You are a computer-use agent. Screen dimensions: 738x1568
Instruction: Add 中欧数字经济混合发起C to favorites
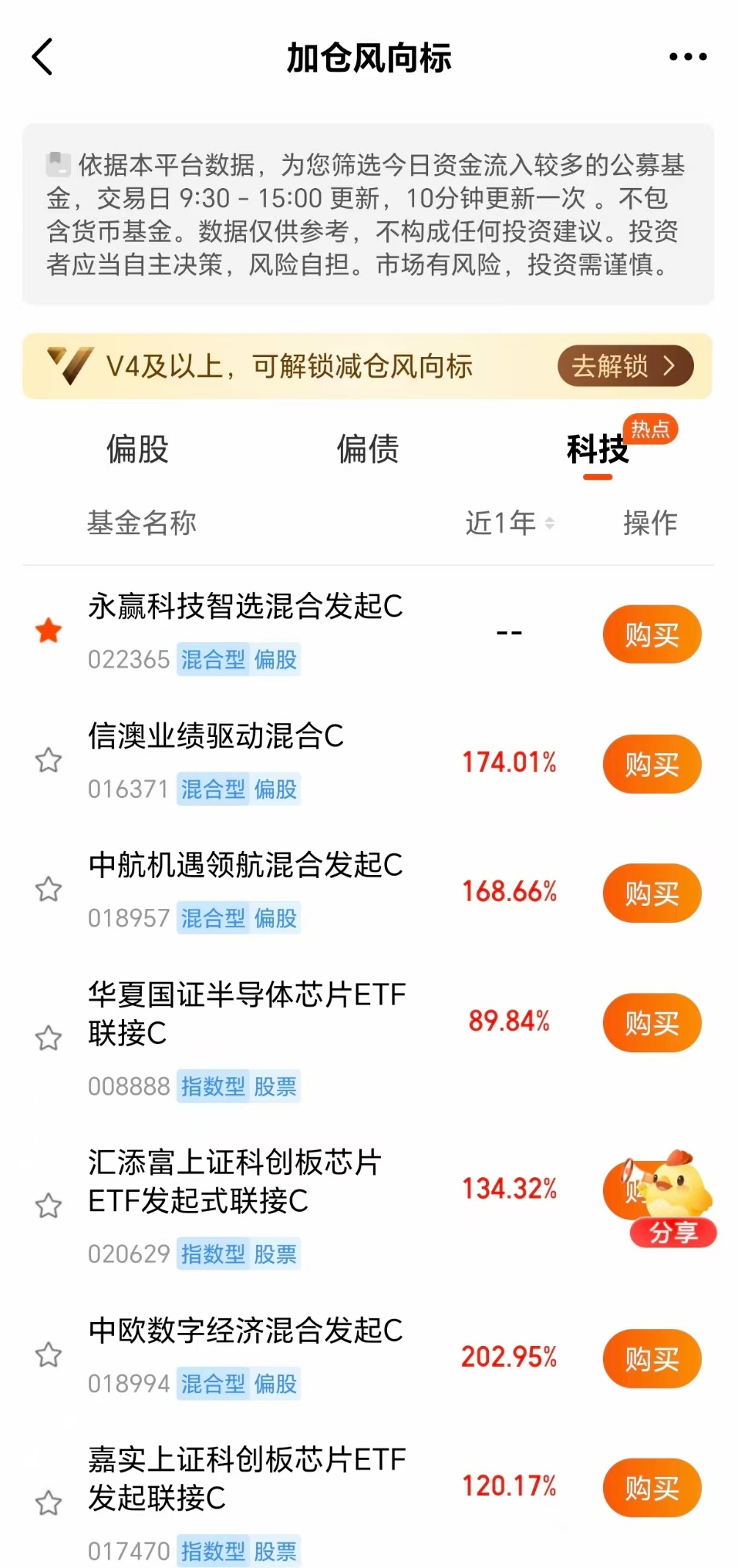click(x=48, y=1354)
